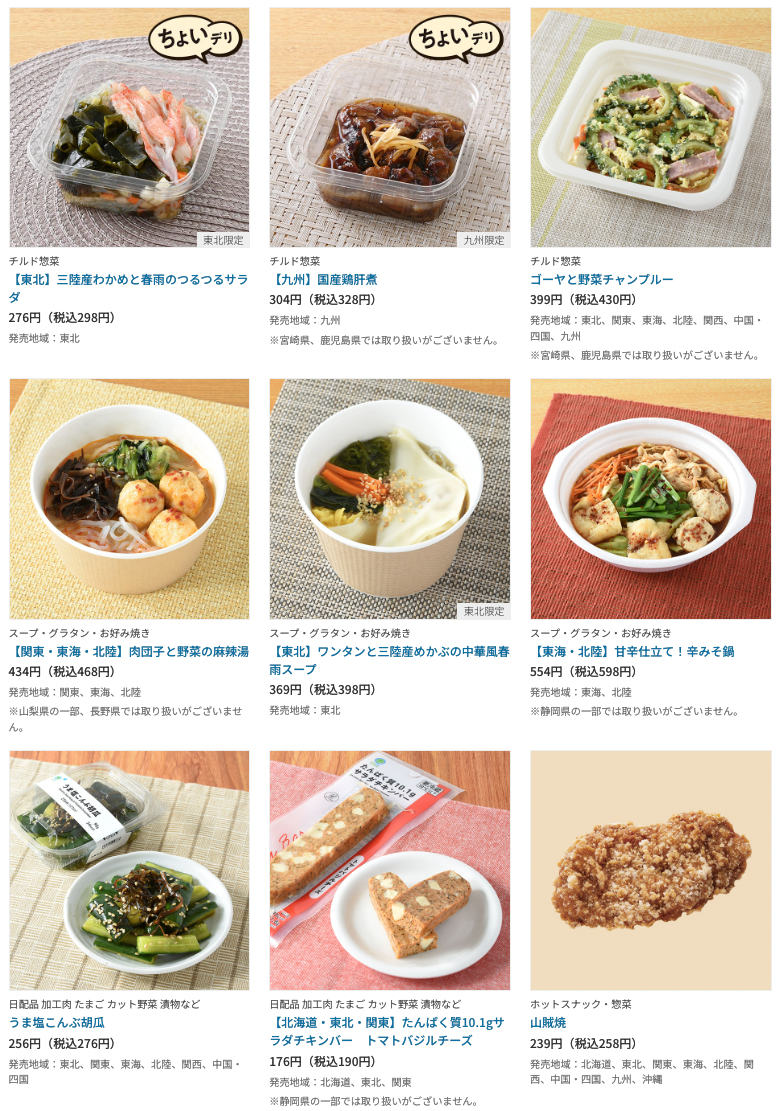The width and height of the screenshot is (779, 1111).
Task: Open ゴーヤと野菜チャンプルー product link
Action: pos(601,279)
